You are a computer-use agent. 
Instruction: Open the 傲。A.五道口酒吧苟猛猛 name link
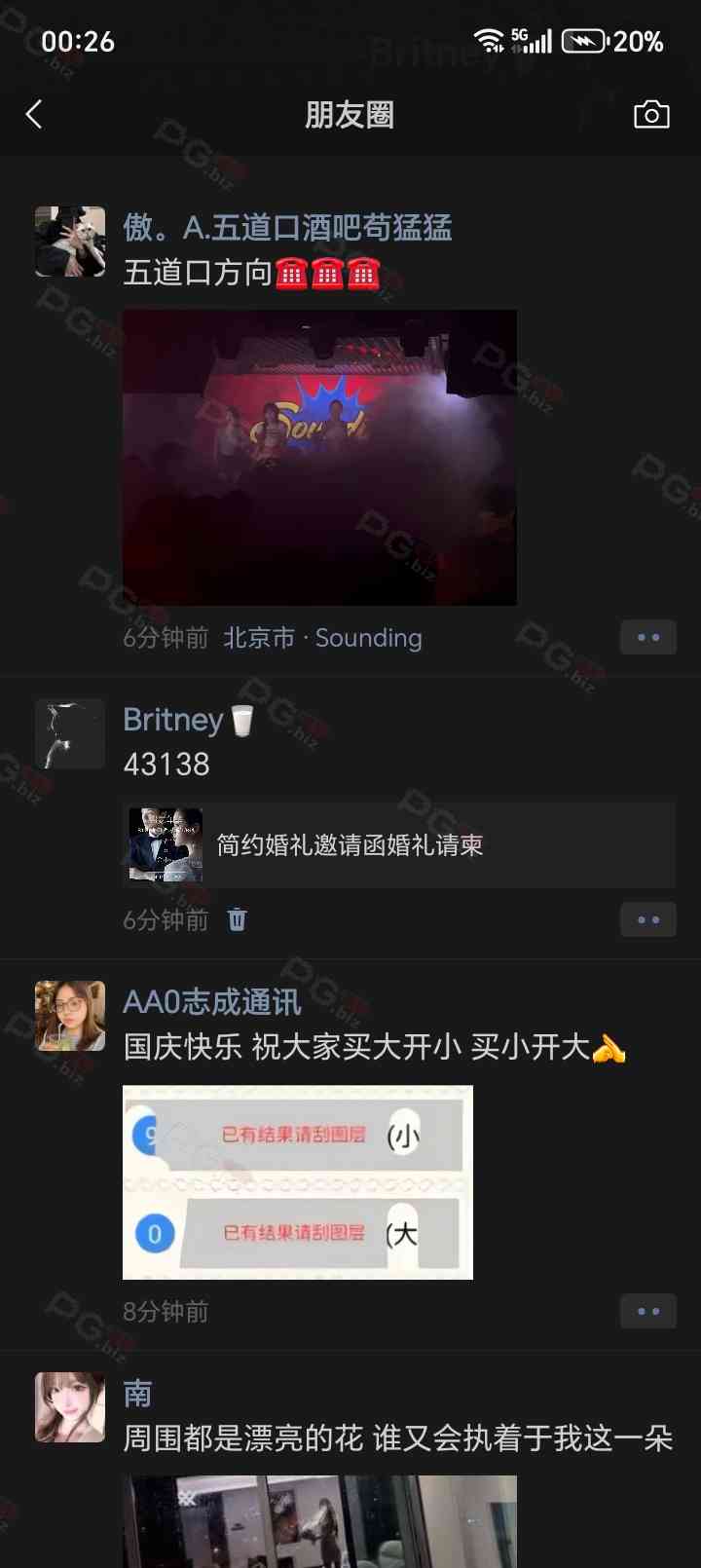click(x=287, y=228)
